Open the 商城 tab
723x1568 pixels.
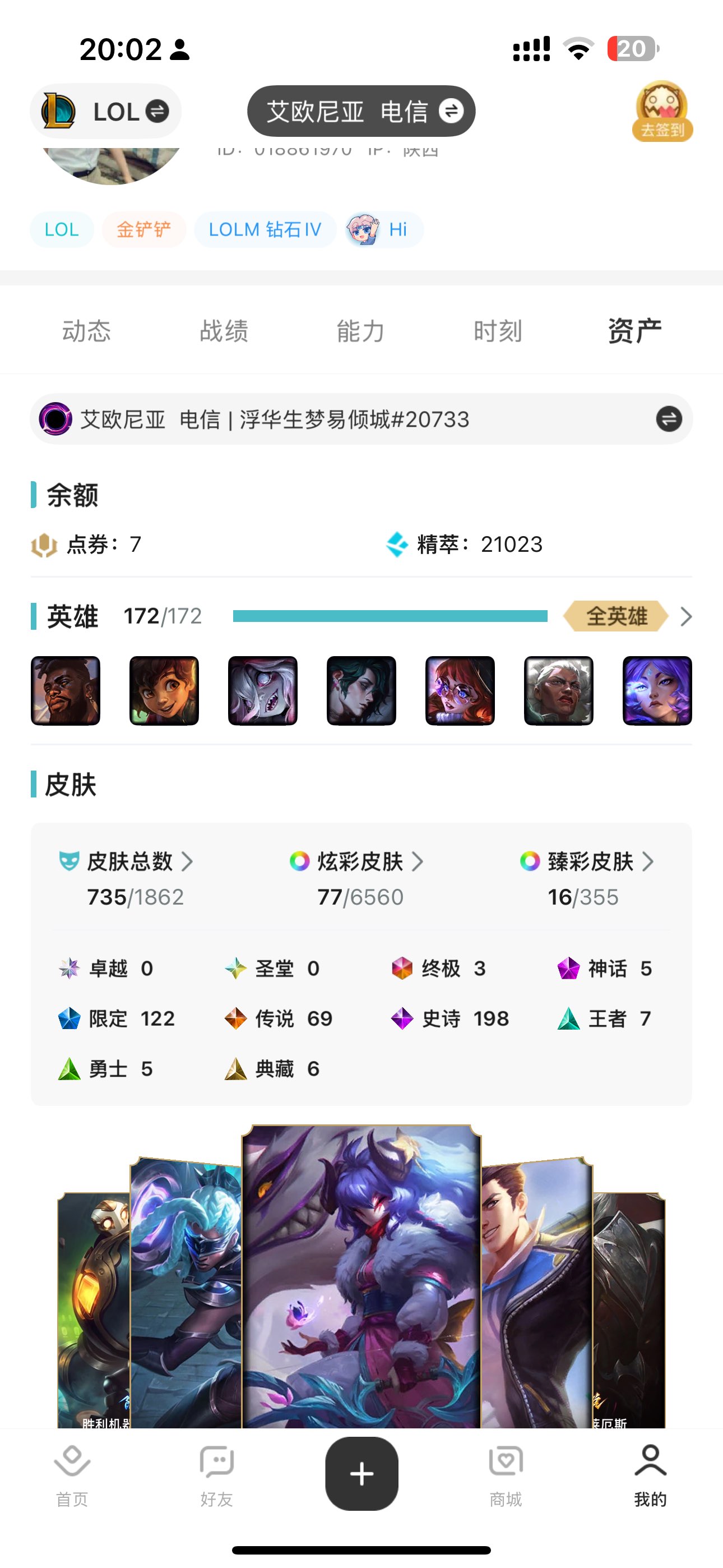[x=506, y=1474]
